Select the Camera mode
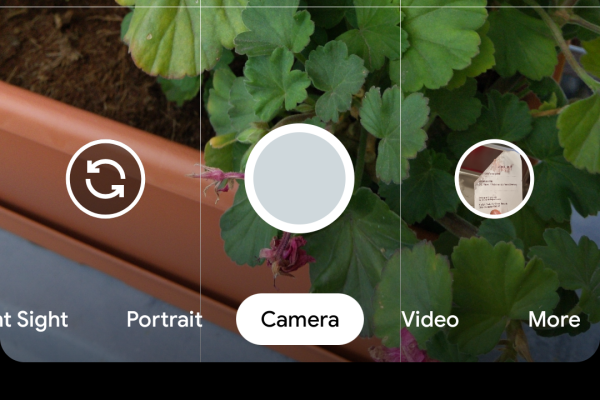The image size is (600, 400). click(300, 320)
